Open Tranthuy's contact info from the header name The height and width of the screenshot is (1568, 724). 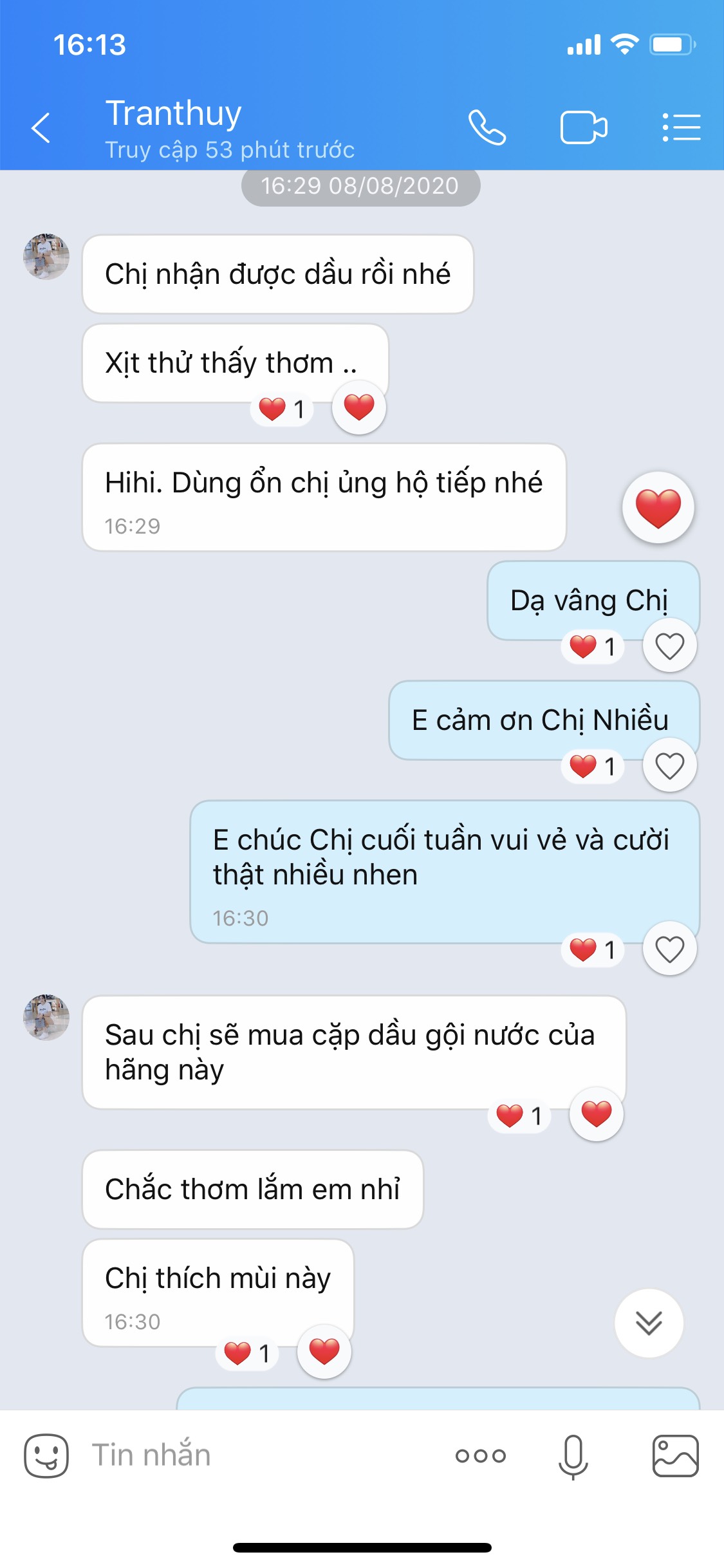click(x=174, y=114)
